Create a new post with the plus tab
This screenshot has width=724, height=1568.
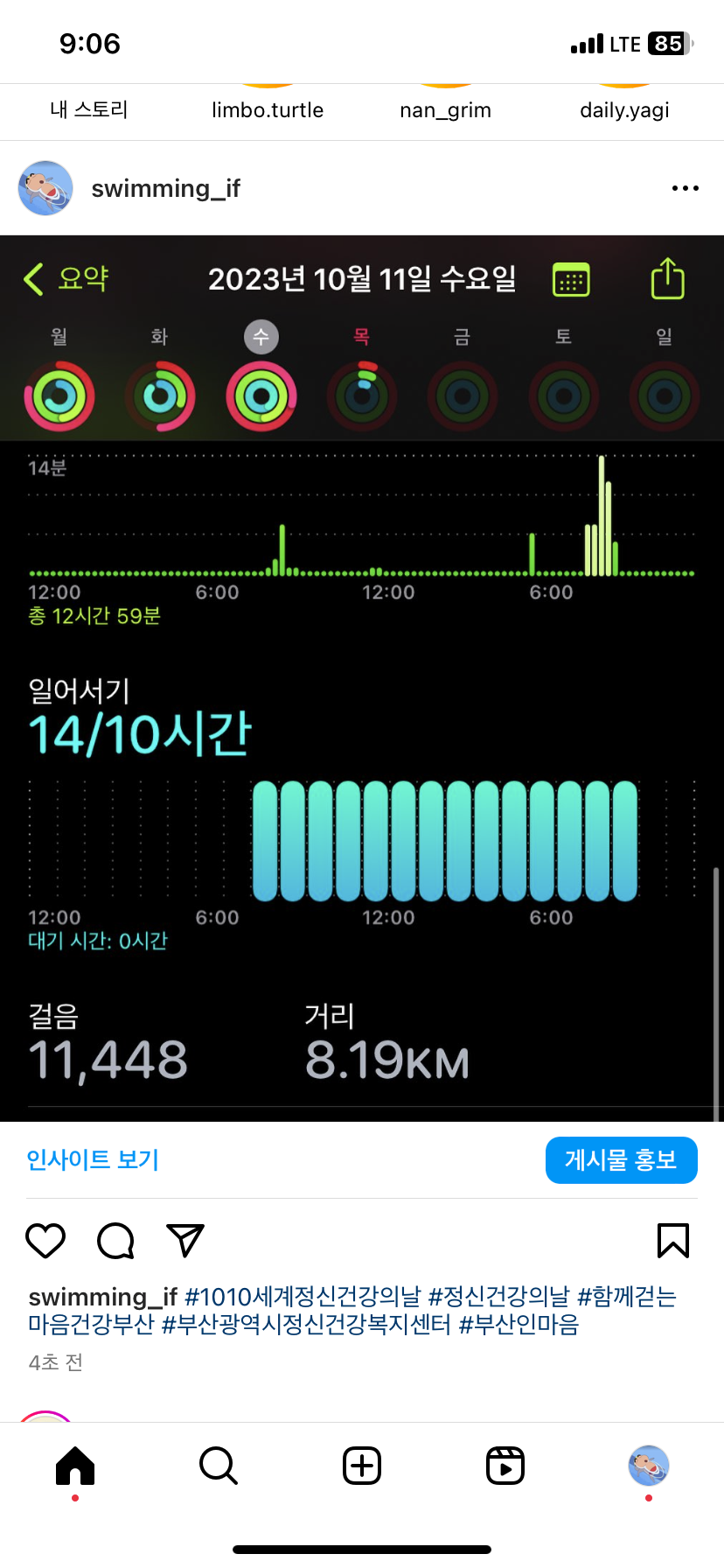[362, 1466]
